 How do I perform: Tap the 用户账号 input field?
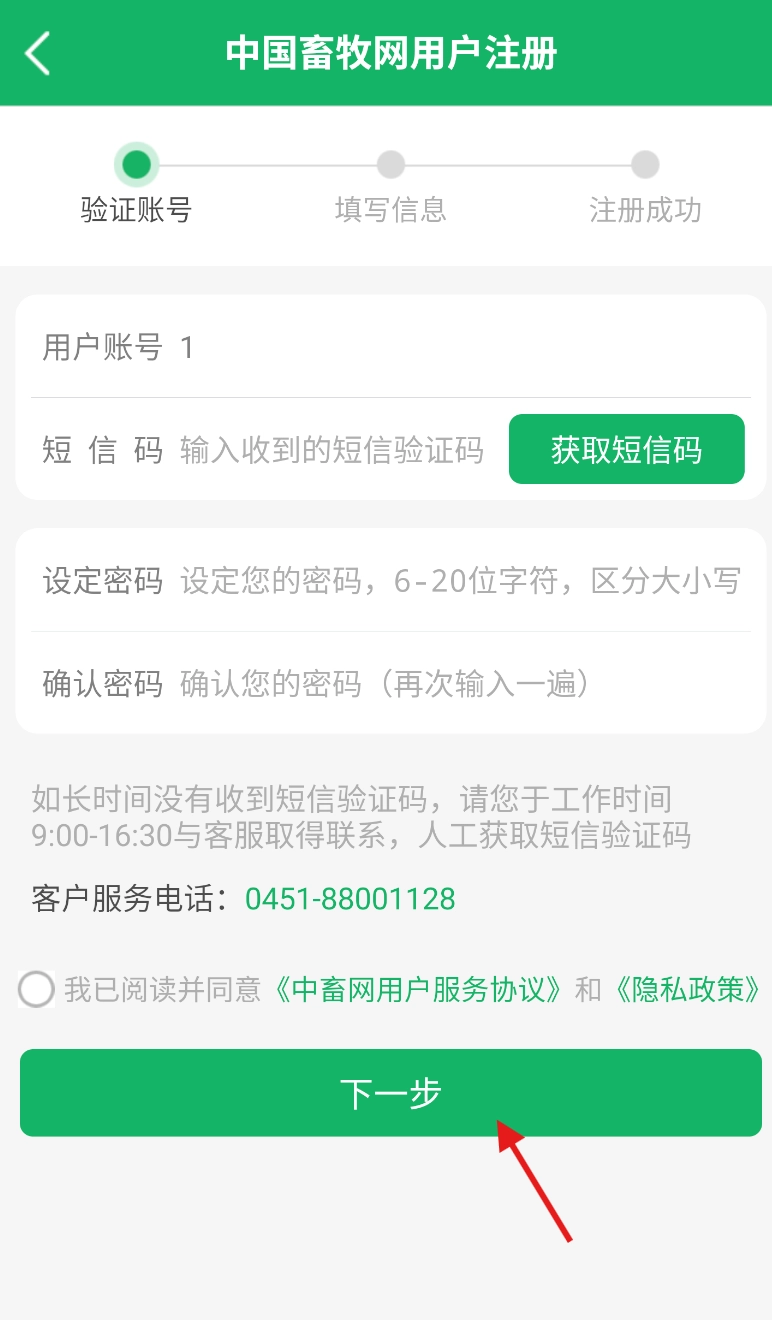(x=460, y=348)
